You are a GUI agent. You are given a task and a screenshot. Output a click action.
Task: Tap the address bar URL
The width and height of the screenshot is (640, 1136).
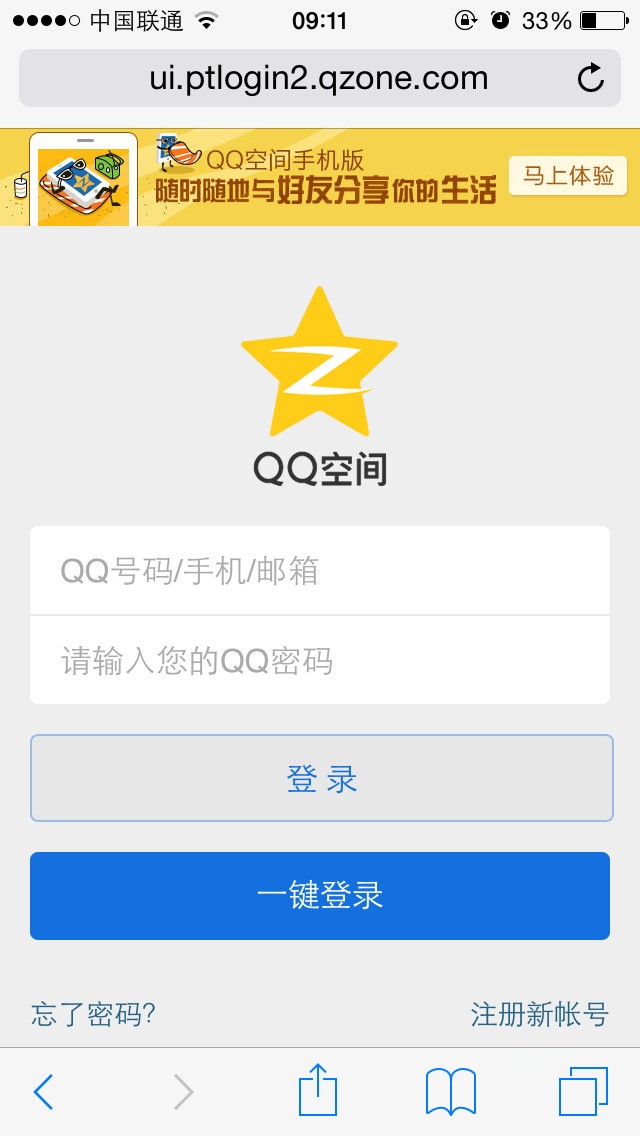318,78
